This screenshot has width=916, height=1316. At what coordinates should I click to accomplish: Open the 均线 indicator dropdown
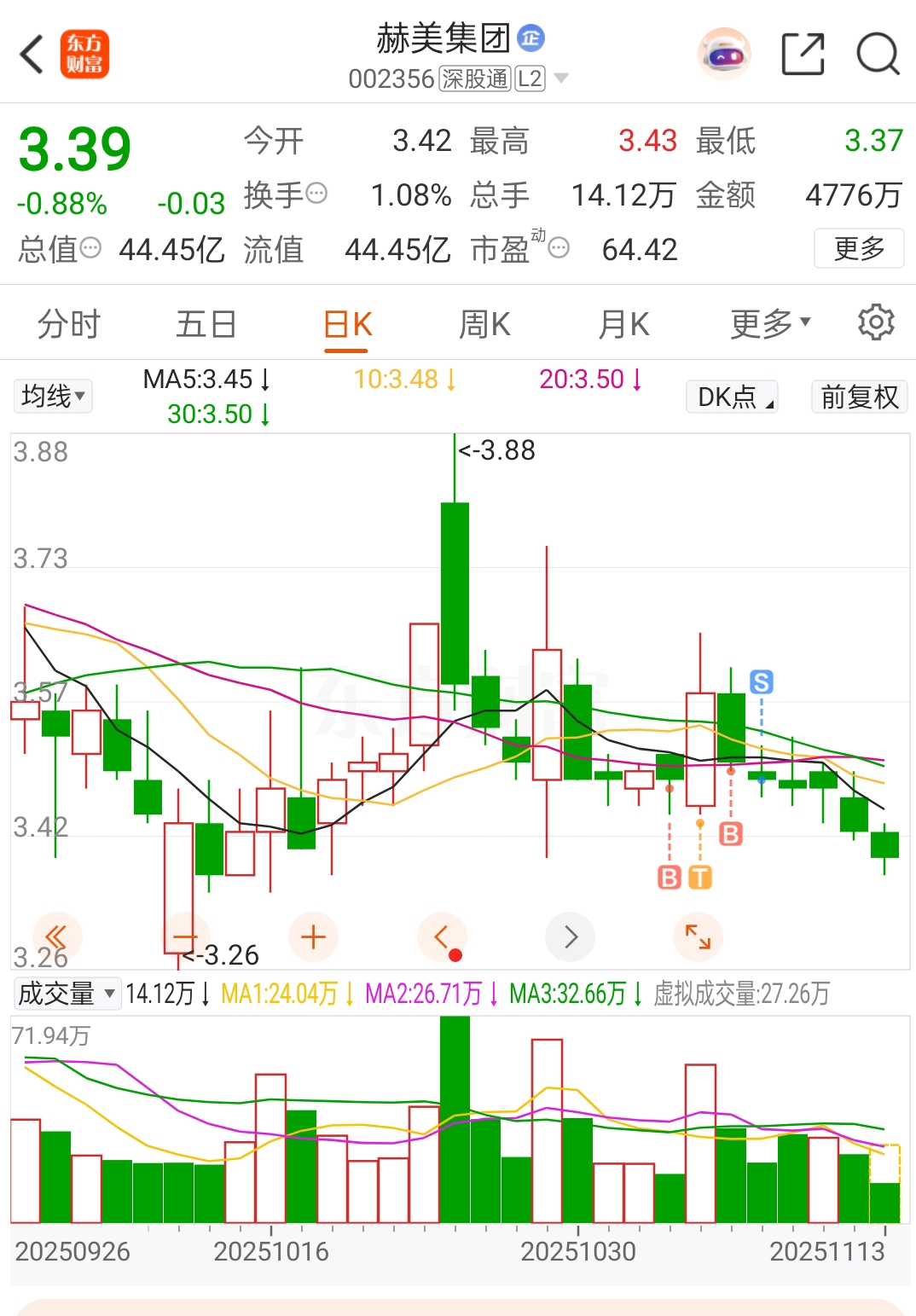click(x=53, y=396)
